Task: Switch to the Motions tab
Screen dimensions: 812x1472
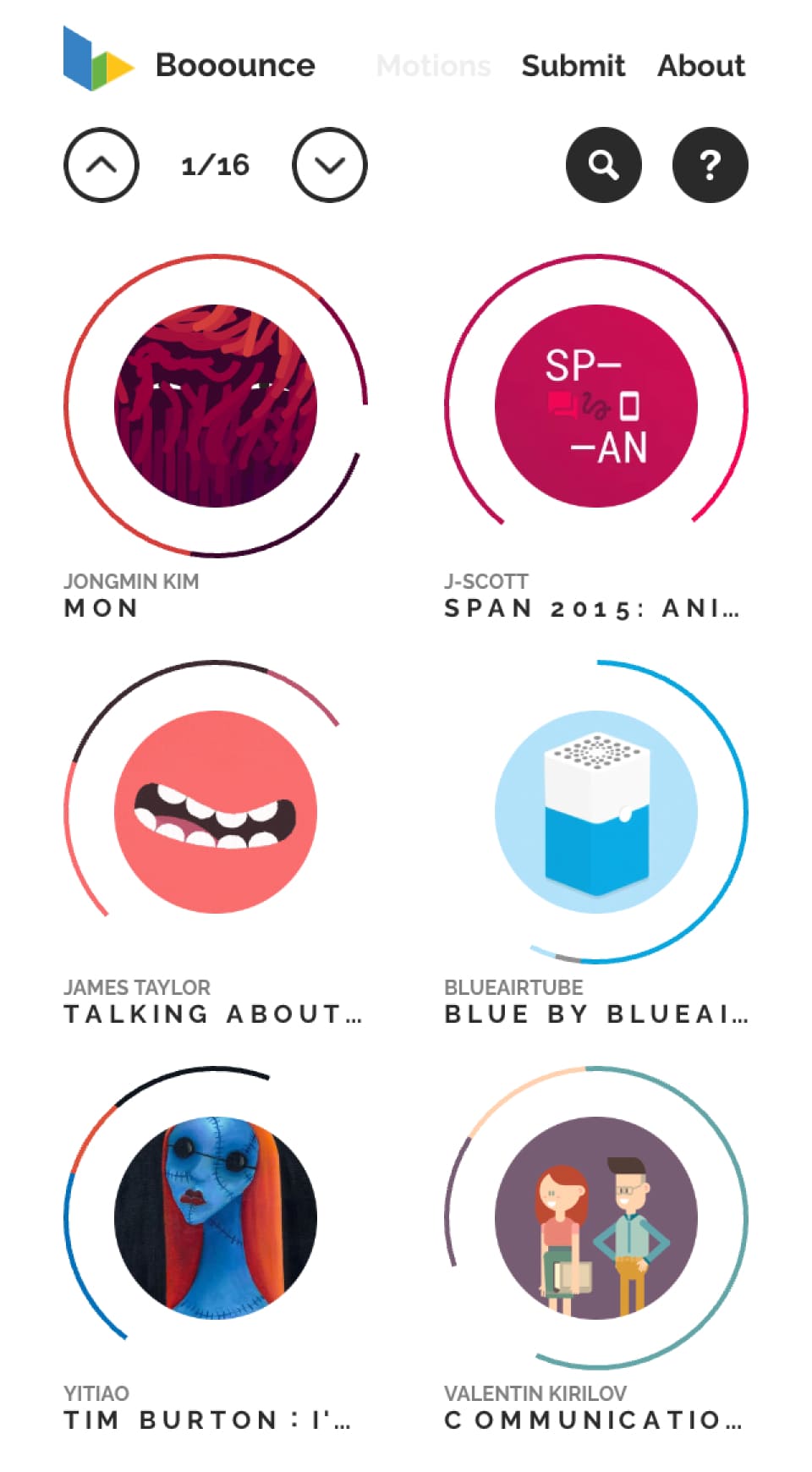Action: tap(433, 65)
